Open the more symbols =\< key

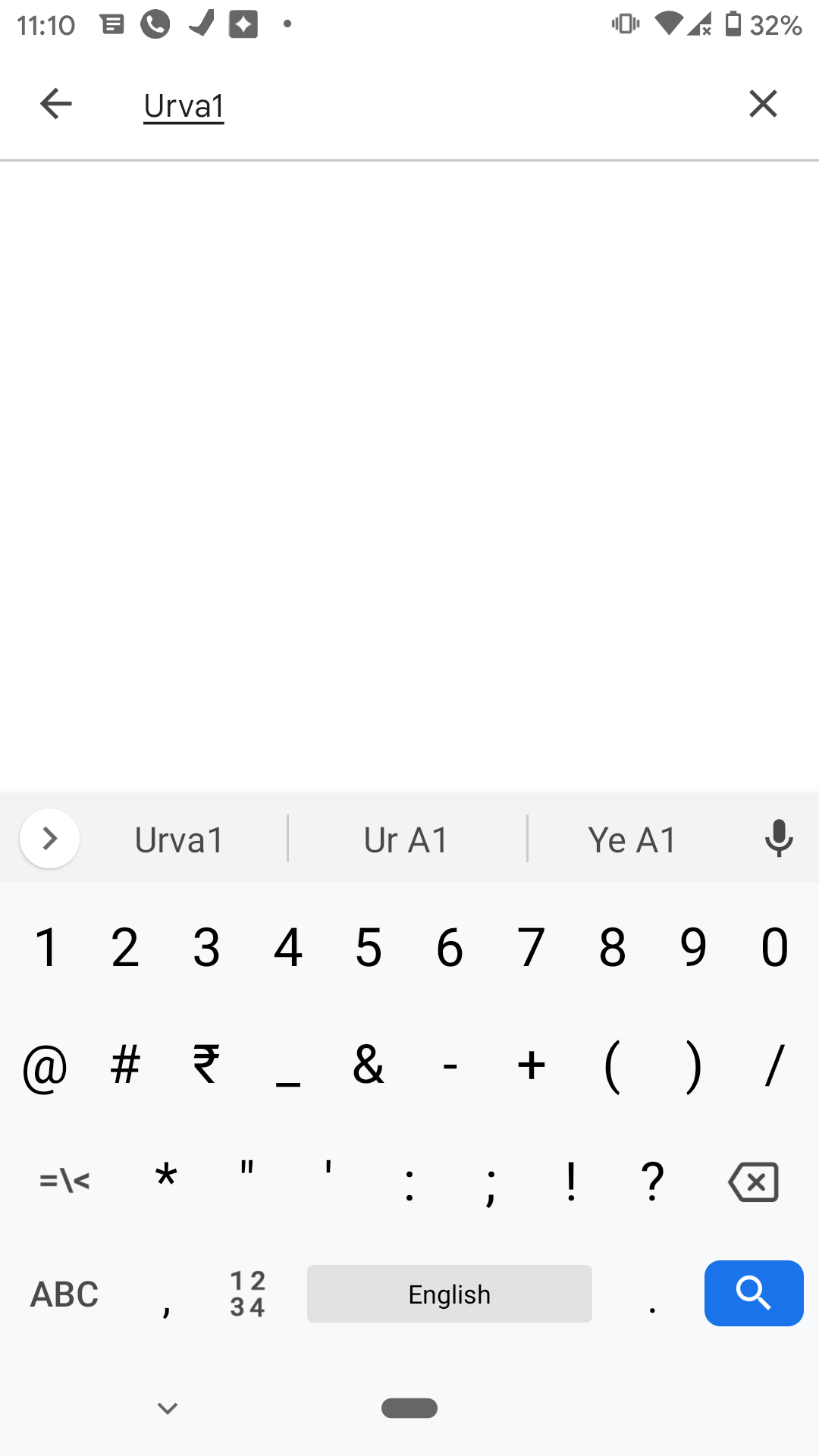click(x=64, y=1181)
